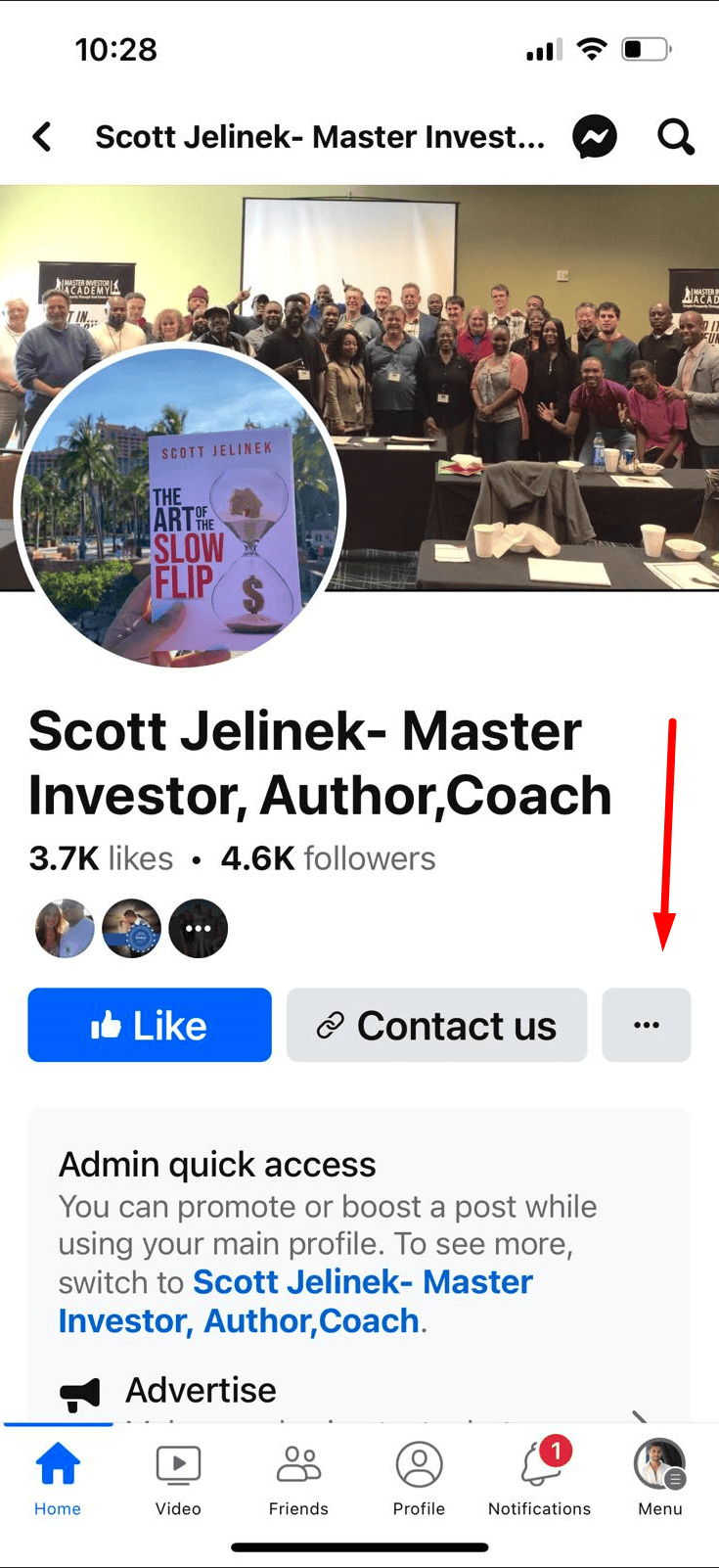See which friends like this page
719x1568 pixels.
pos(131,928)
